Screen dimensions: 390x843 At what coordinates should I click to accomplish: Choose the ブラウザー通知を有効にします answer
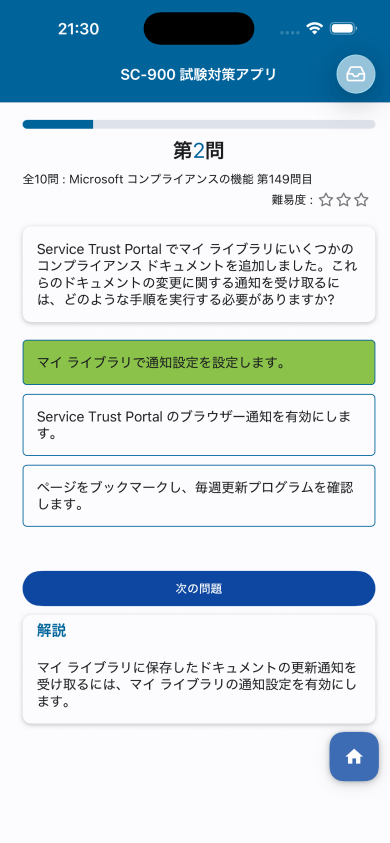pos(198,425)
